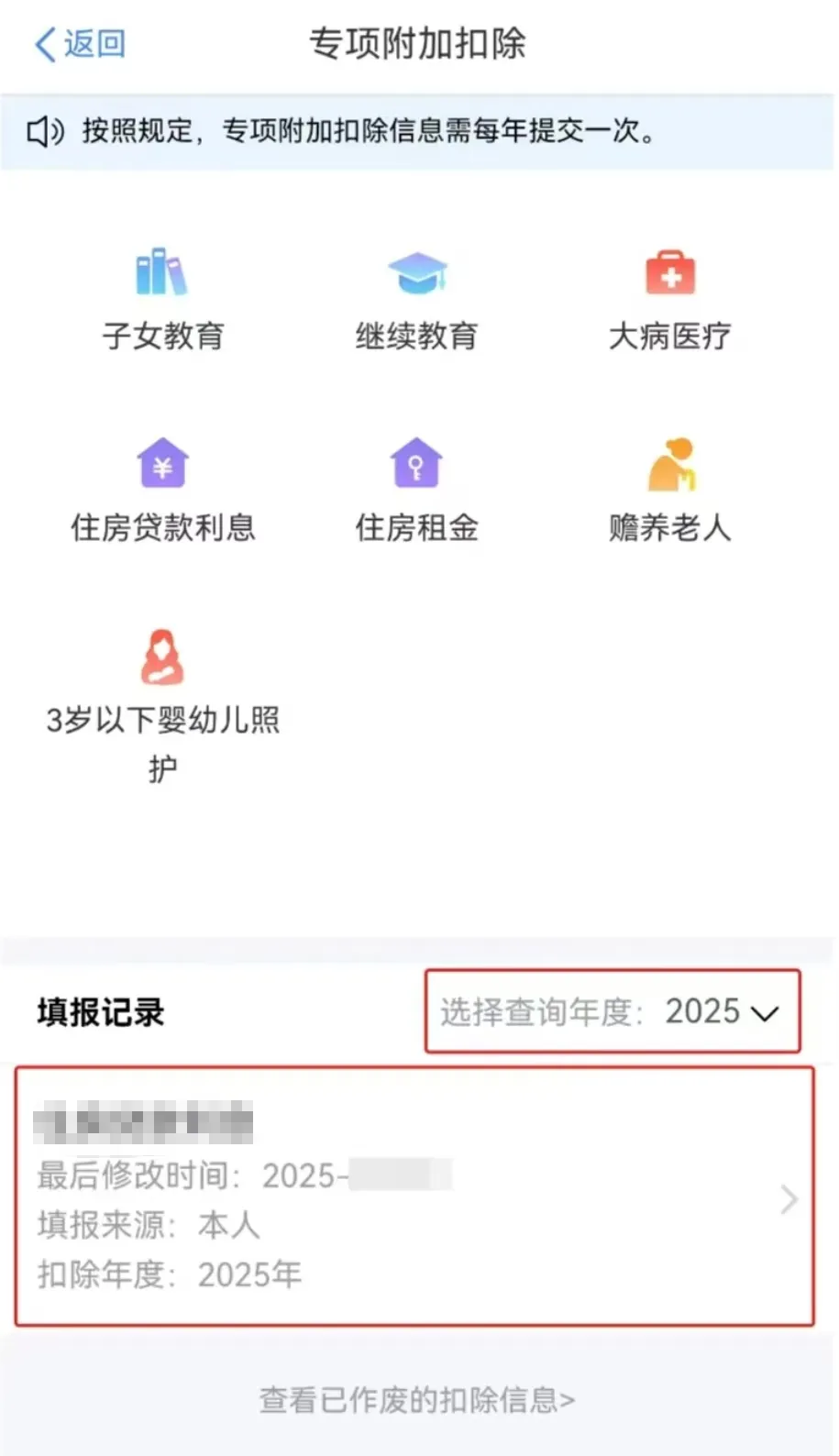Viewport: 839px width, 1456px height.
Task: Open 大病医疗 deduction
Action: pos(669,299)
